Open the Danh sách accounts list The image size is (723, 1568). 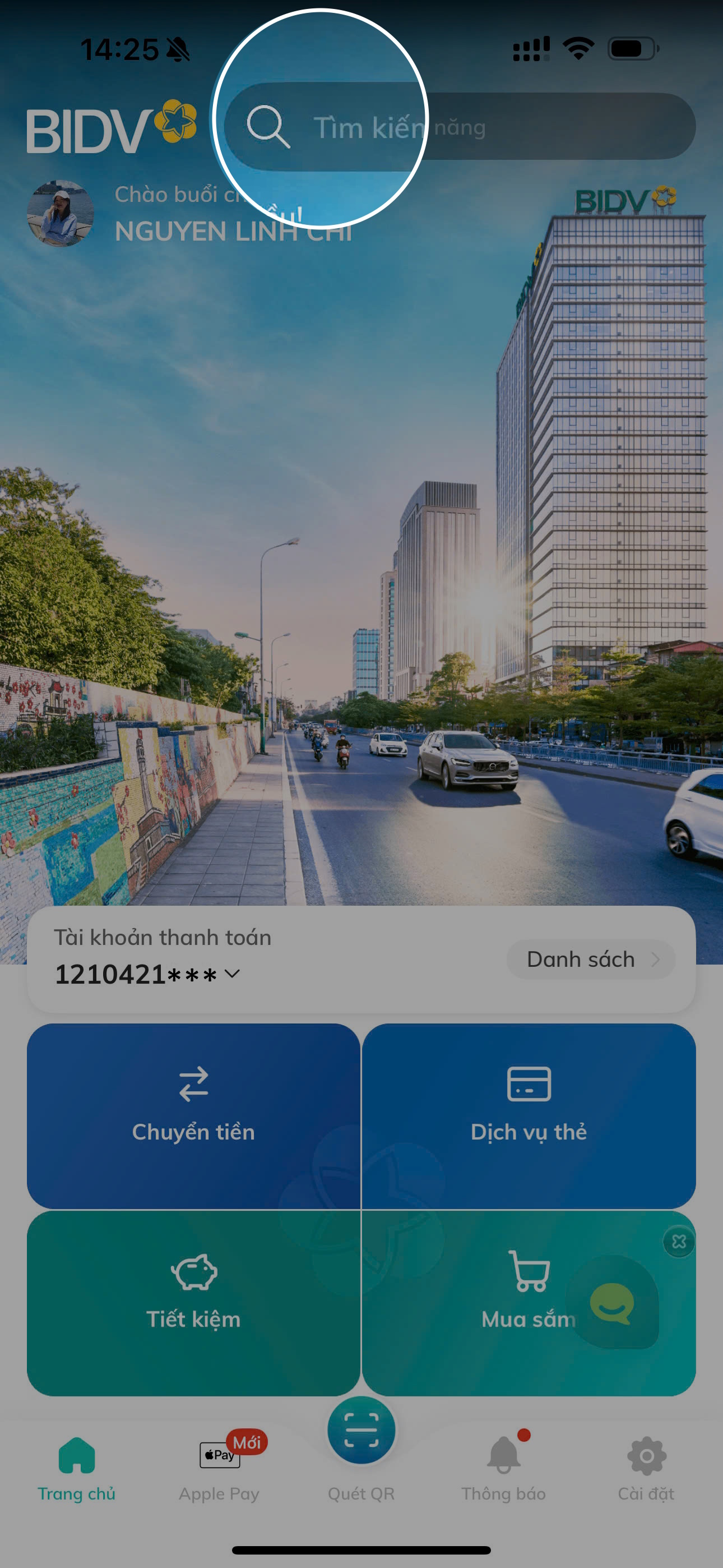tap(590, 960)
